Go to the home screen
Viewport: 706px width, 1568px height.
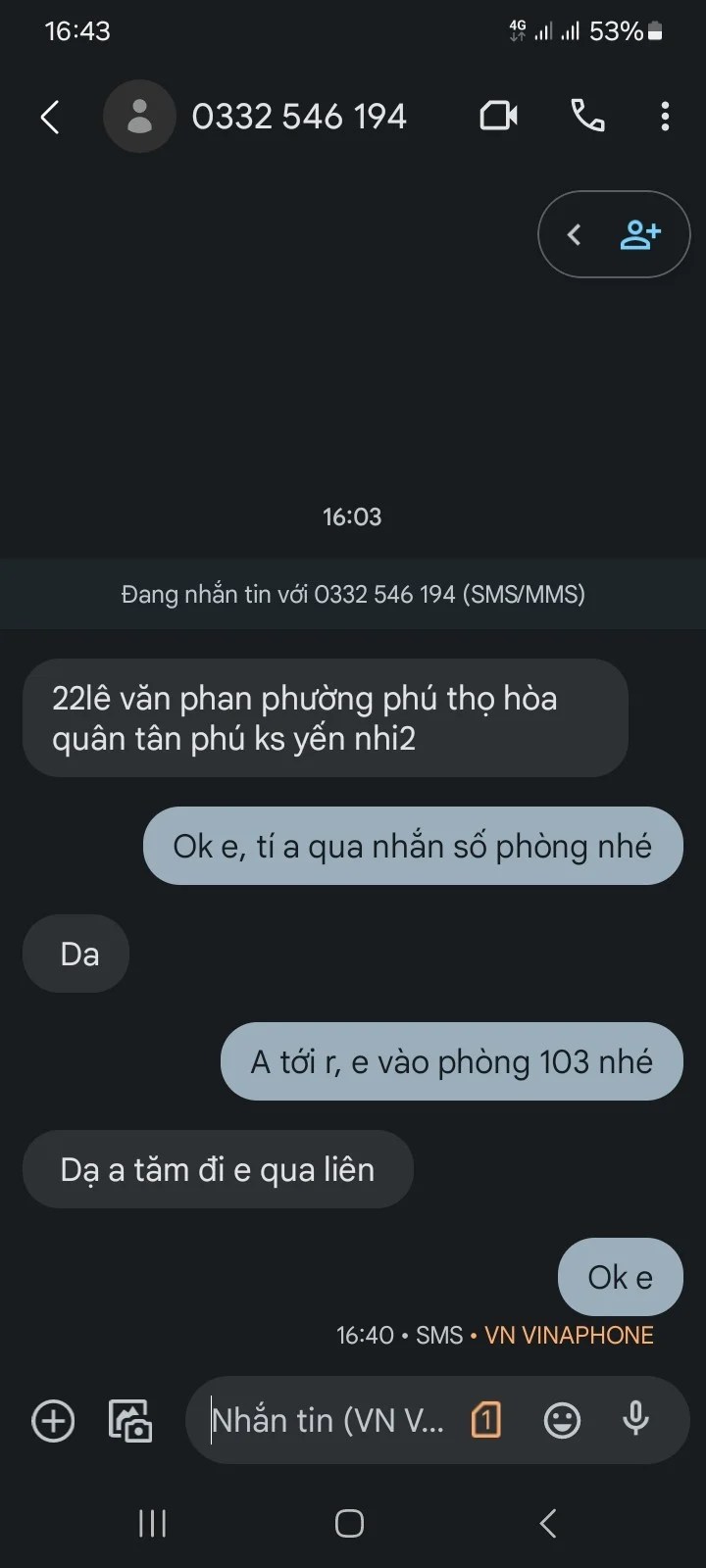(350, 1523)
